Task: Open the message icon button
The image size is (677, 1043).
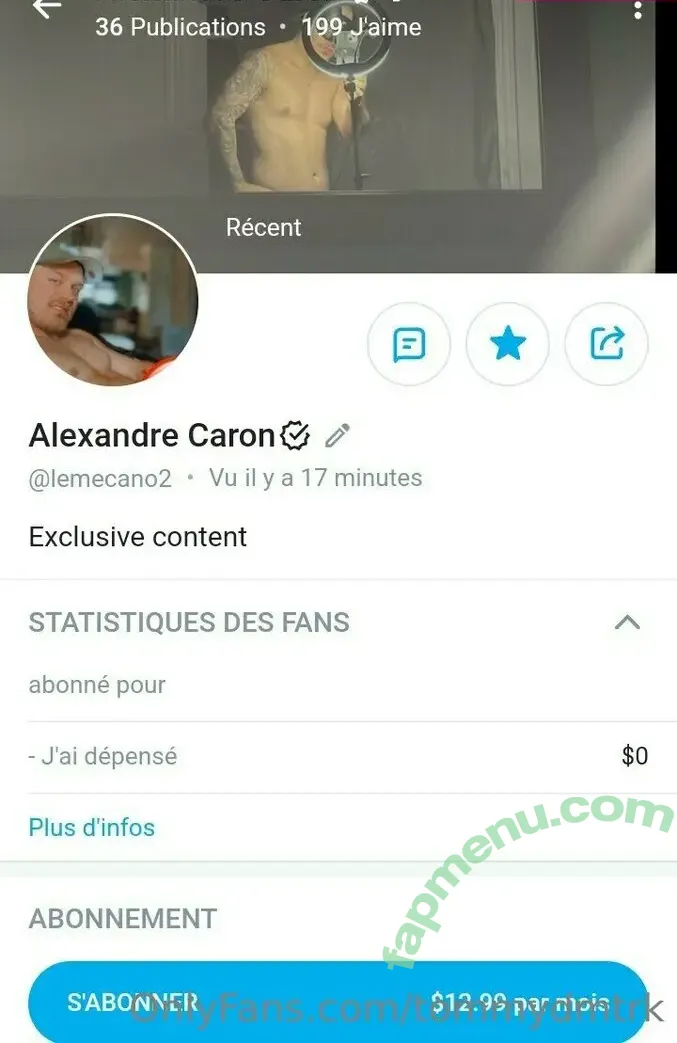Action: pos(408,344)
